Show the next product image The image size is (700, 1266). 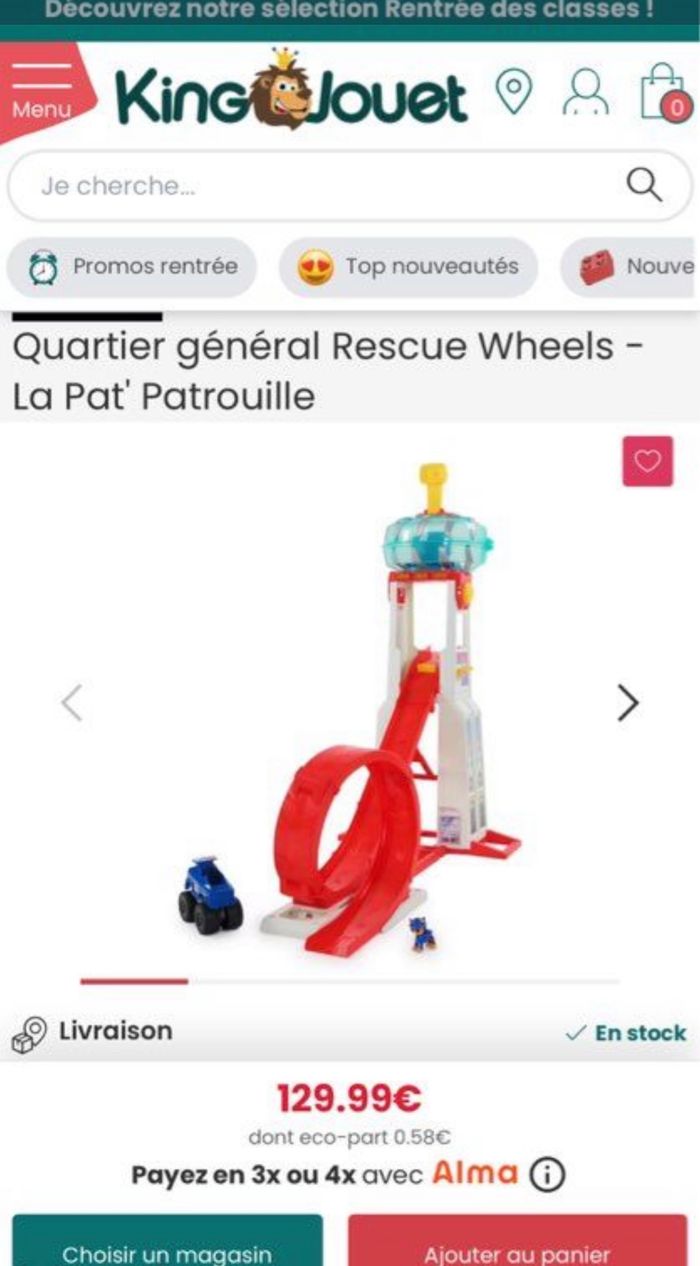(627, 703)
